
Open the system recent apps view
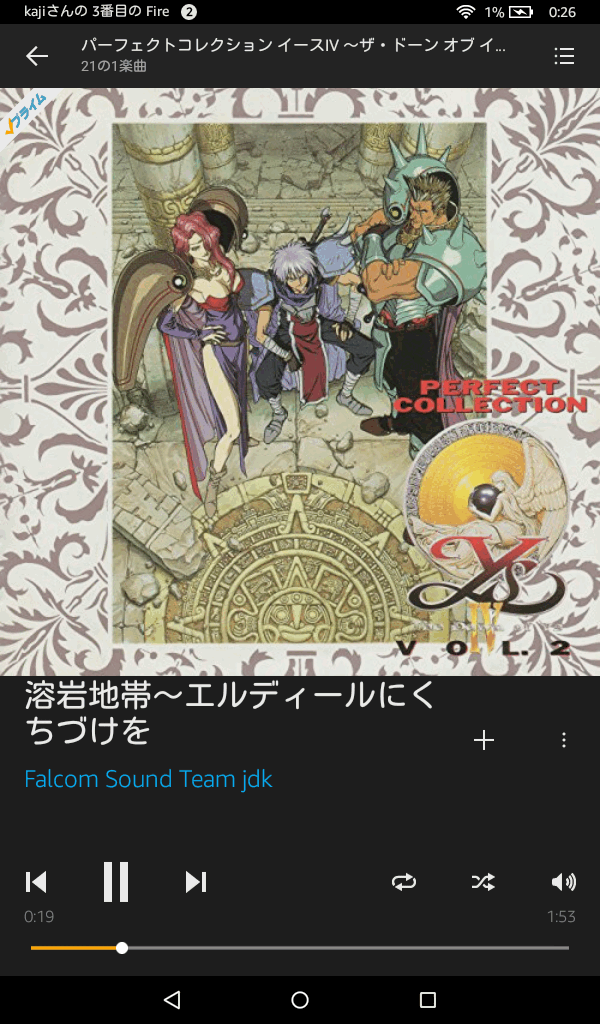tap(428, 1000)
